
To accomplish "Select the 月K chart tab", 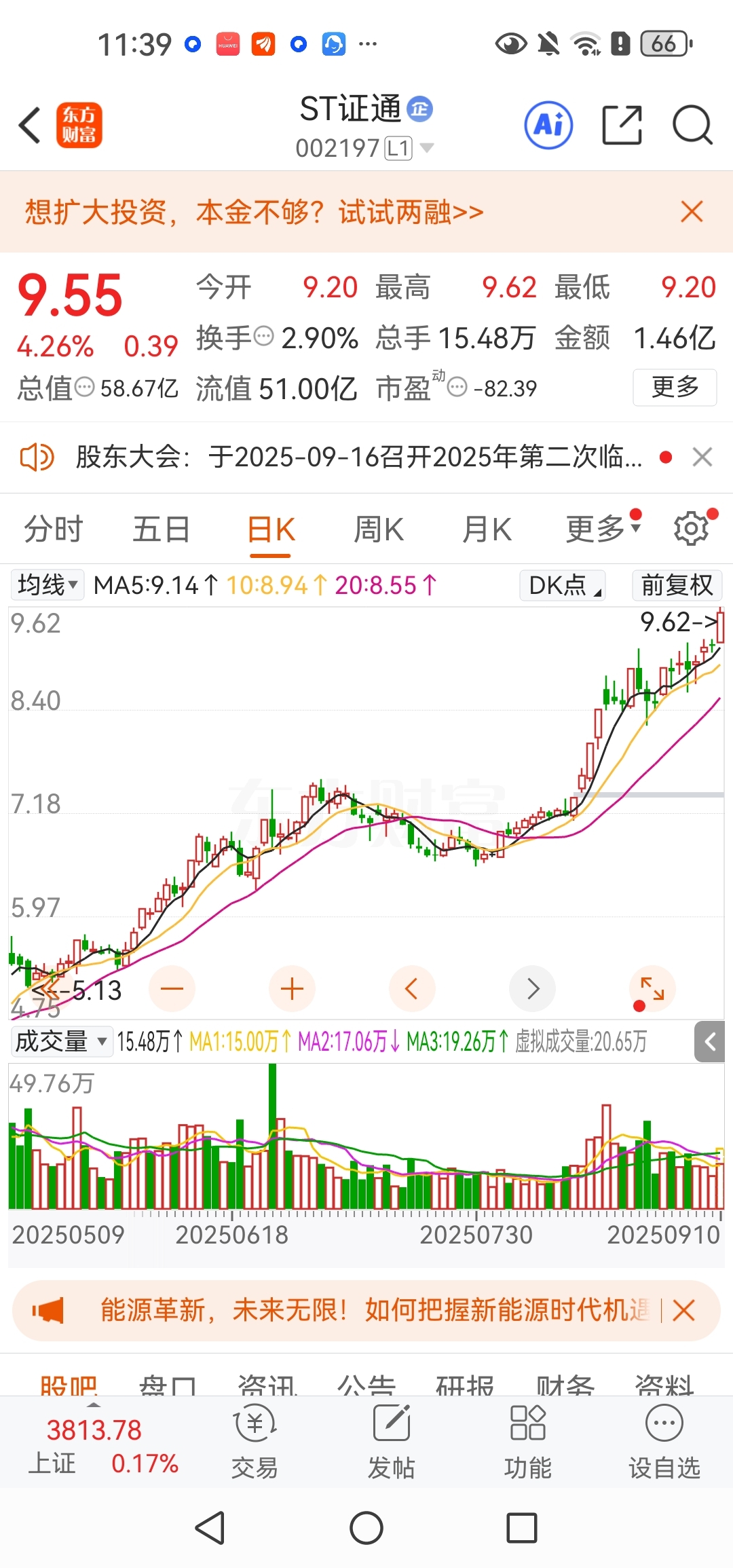I will point(487,529).
